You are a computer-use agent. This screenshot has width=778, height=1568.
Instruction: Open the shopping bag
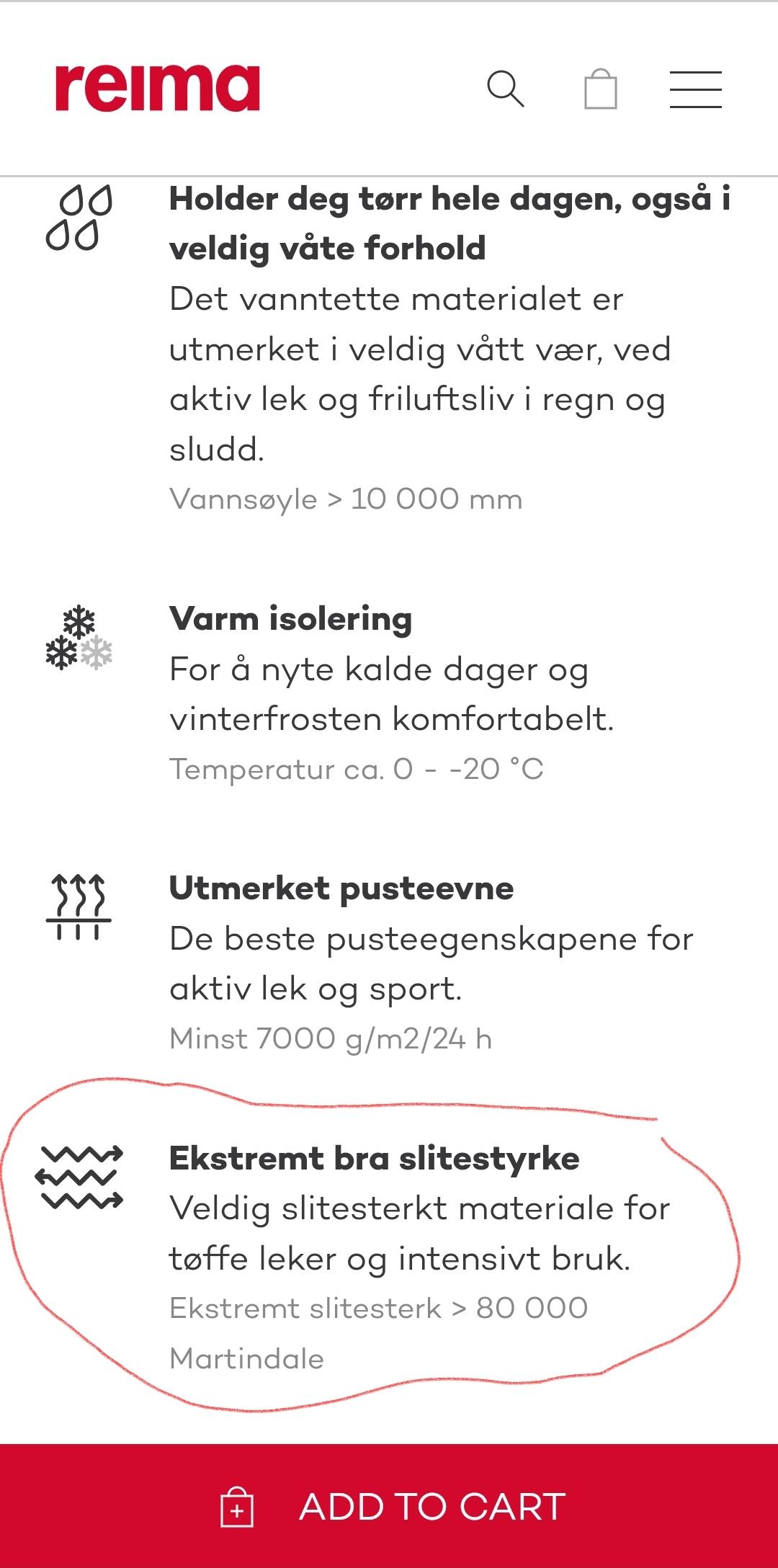(x=601, y=89)
